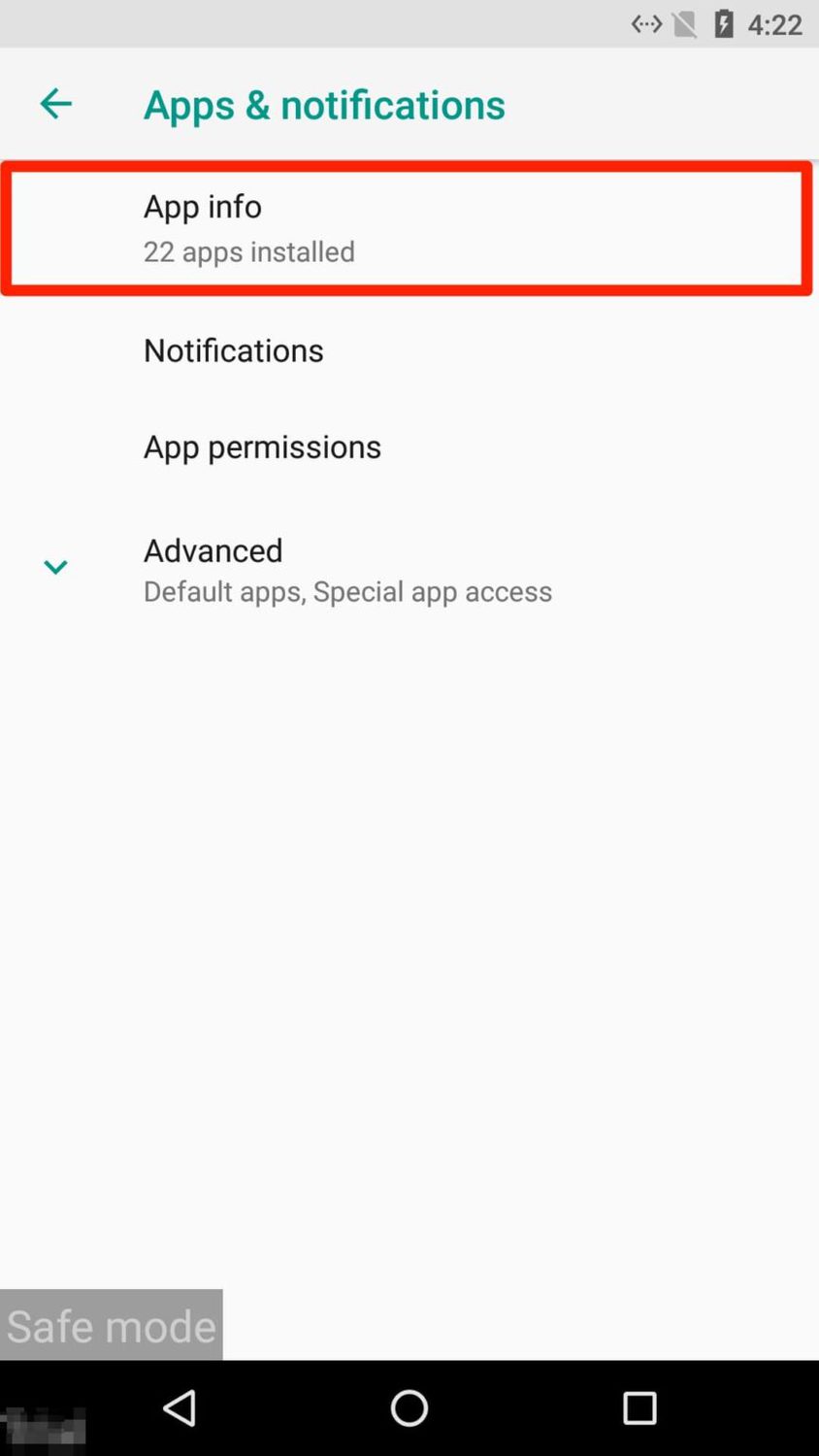Click the back arrow to return
Viewport: 819px width, 1456px height.
[55, 103]
